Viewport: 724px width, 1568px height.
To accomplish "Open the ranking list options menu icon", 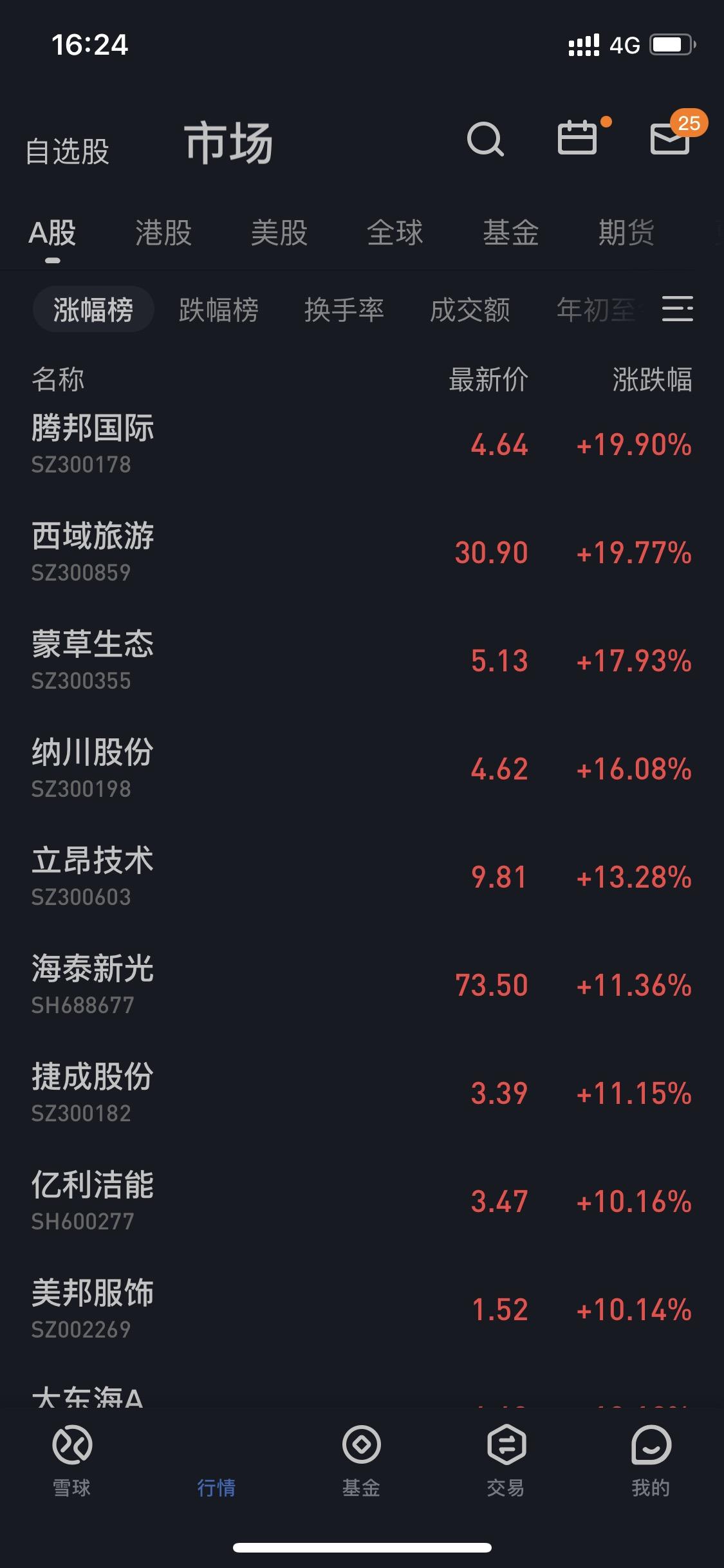I will (678, 309).
